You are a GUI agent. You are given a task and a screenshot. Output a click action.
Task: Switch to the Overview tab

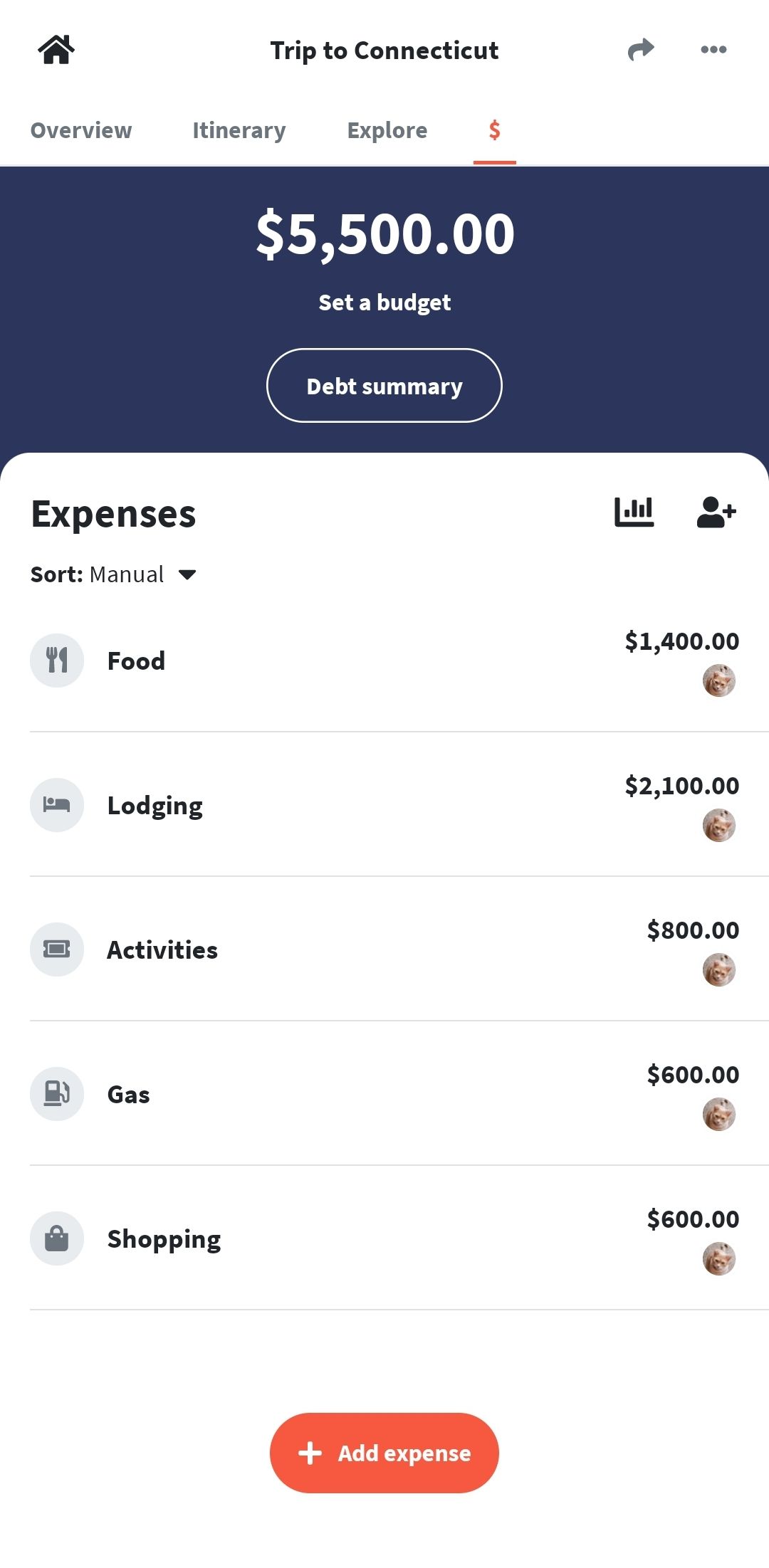click(x=81, y=130)
